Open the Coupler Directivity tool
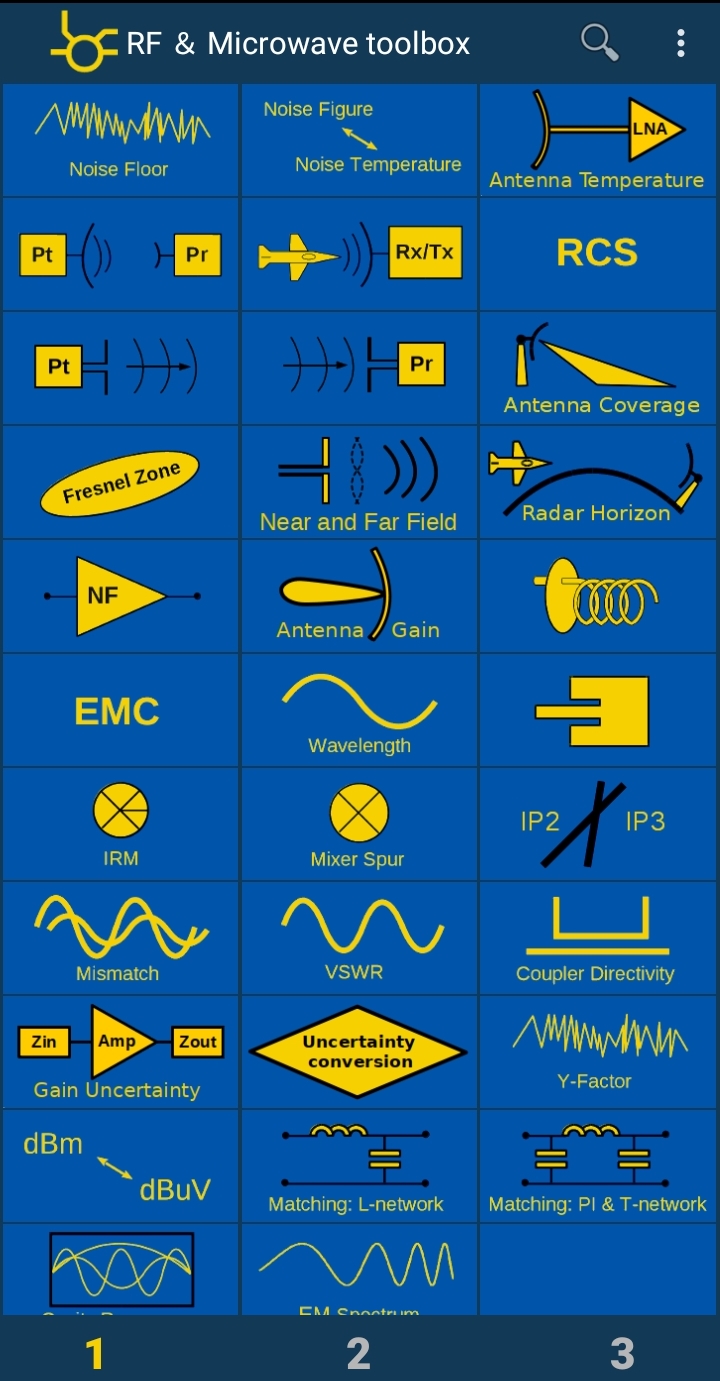The image size is (720, 1381). [x=598, y=938]
